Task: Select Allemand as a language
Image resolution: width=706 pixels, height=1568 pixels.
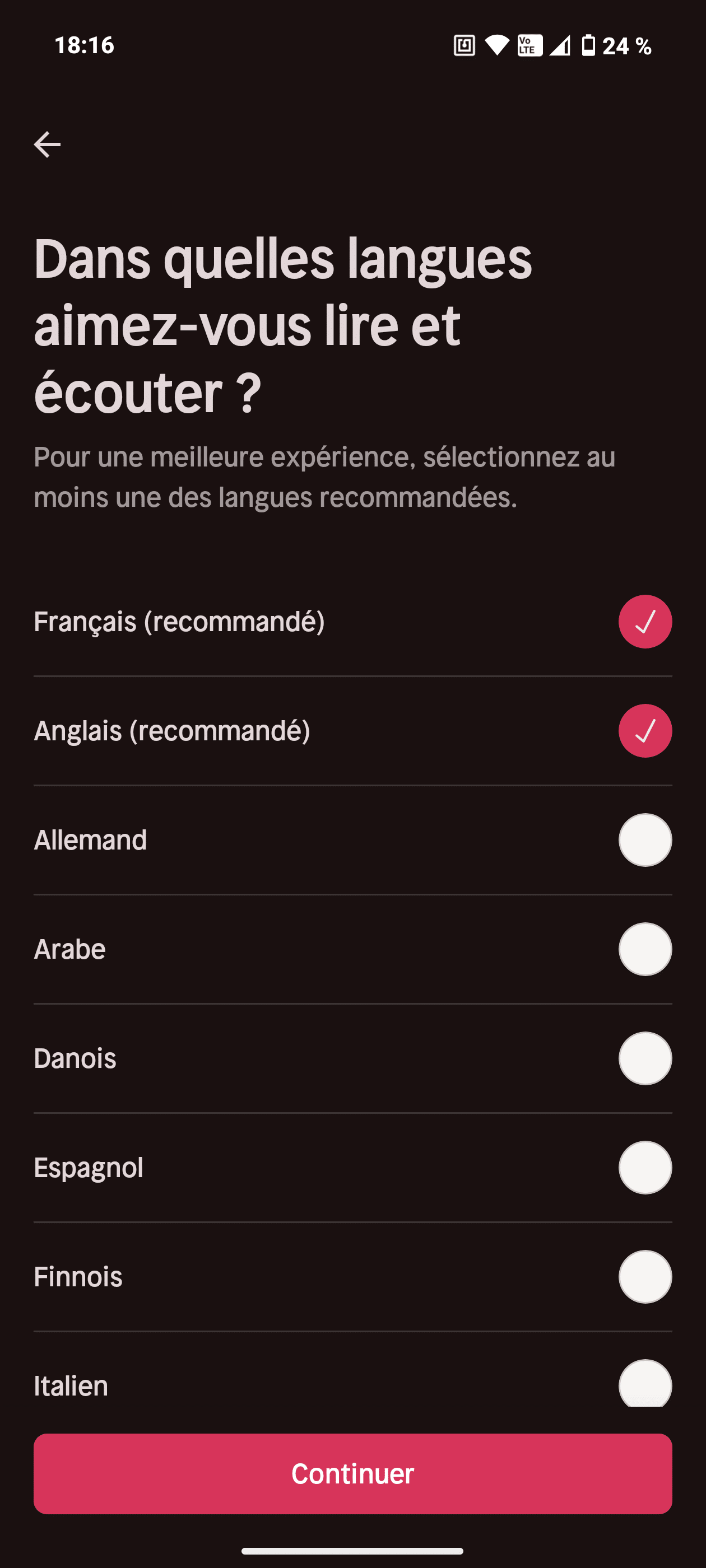Action: coord(644,840)
